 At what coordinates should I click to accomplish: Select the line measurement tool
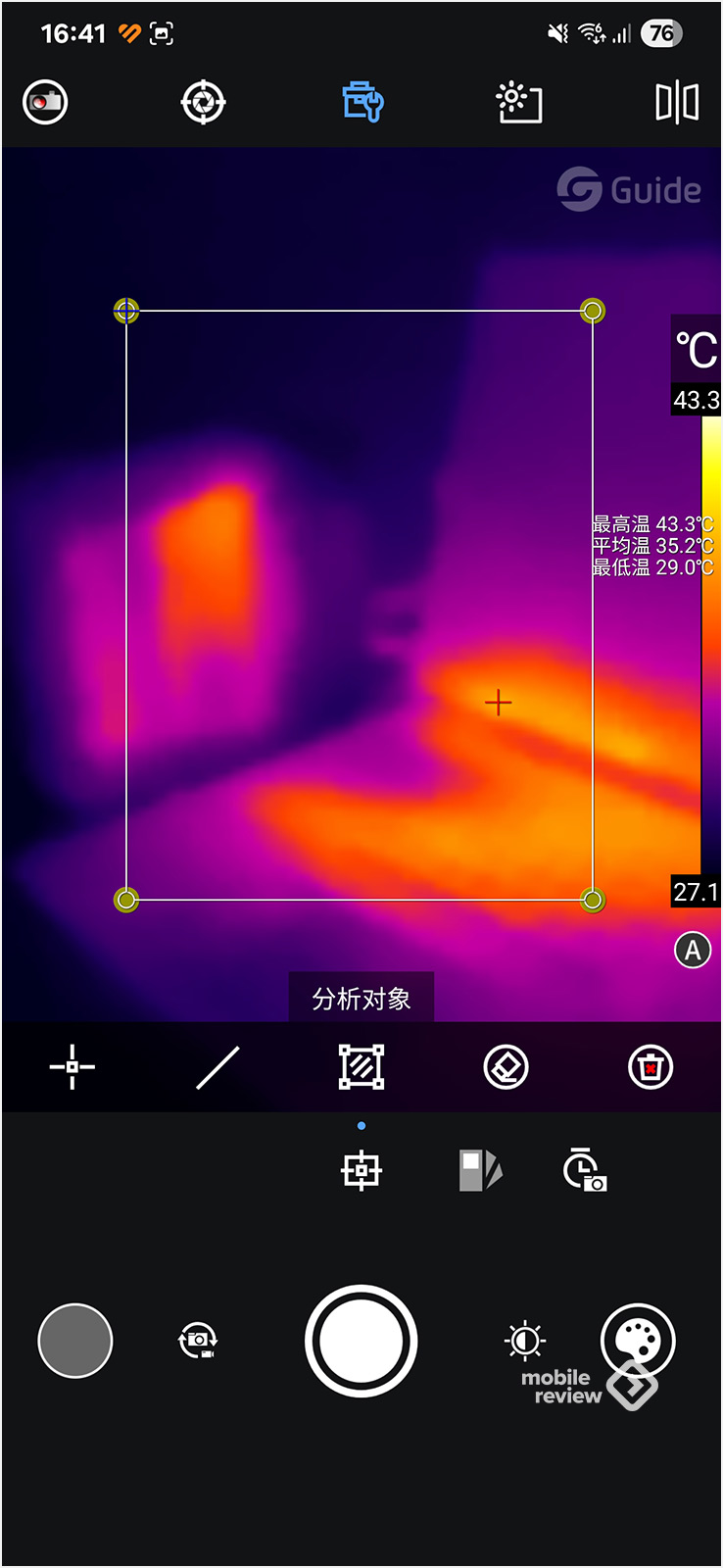pyautogui.click(x=217, y=1067)
